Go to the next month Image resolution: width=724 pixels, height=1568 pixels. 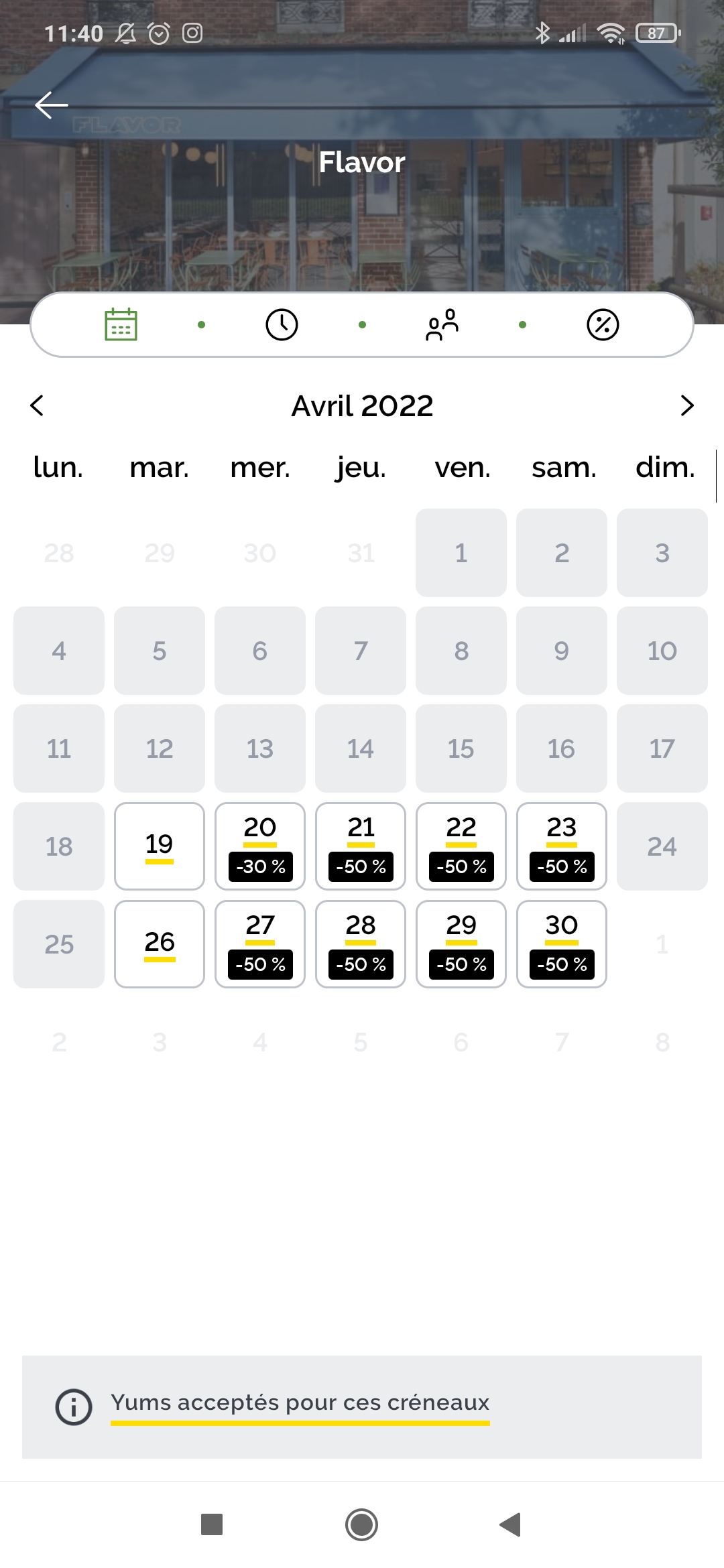686,405
